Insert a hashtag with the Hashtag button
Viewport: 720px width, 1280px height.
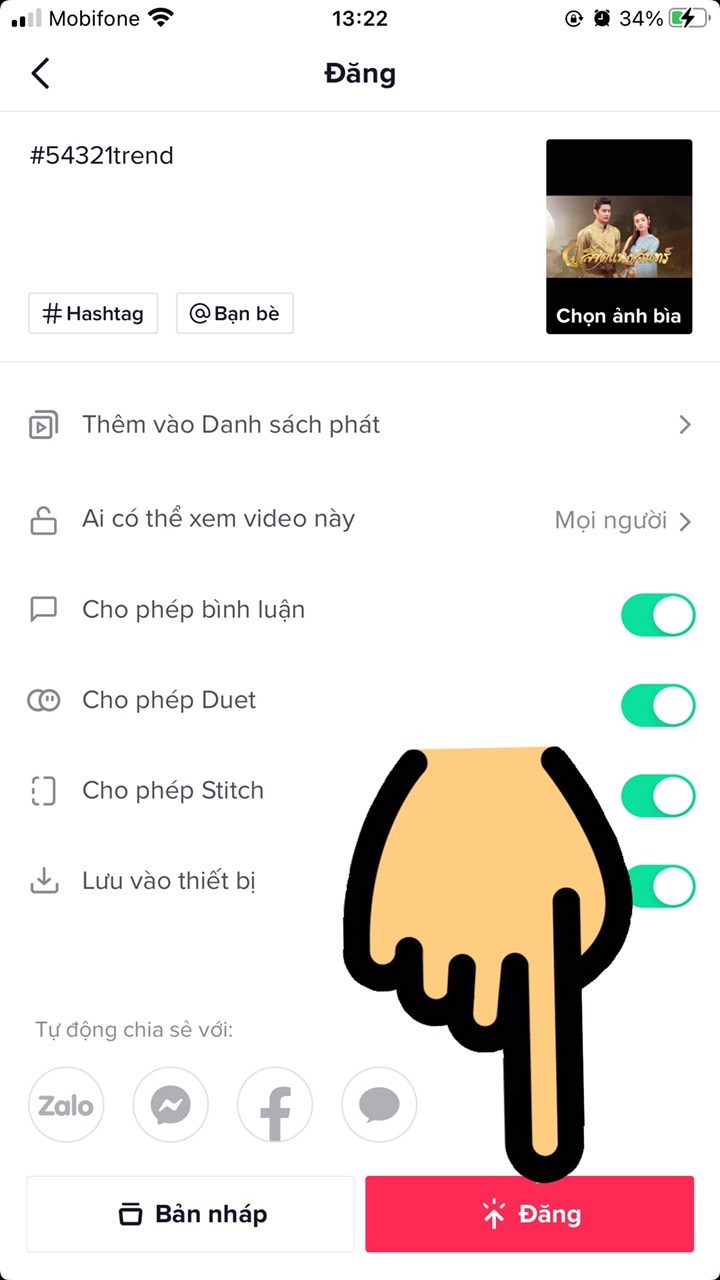[x=93, y=313]
